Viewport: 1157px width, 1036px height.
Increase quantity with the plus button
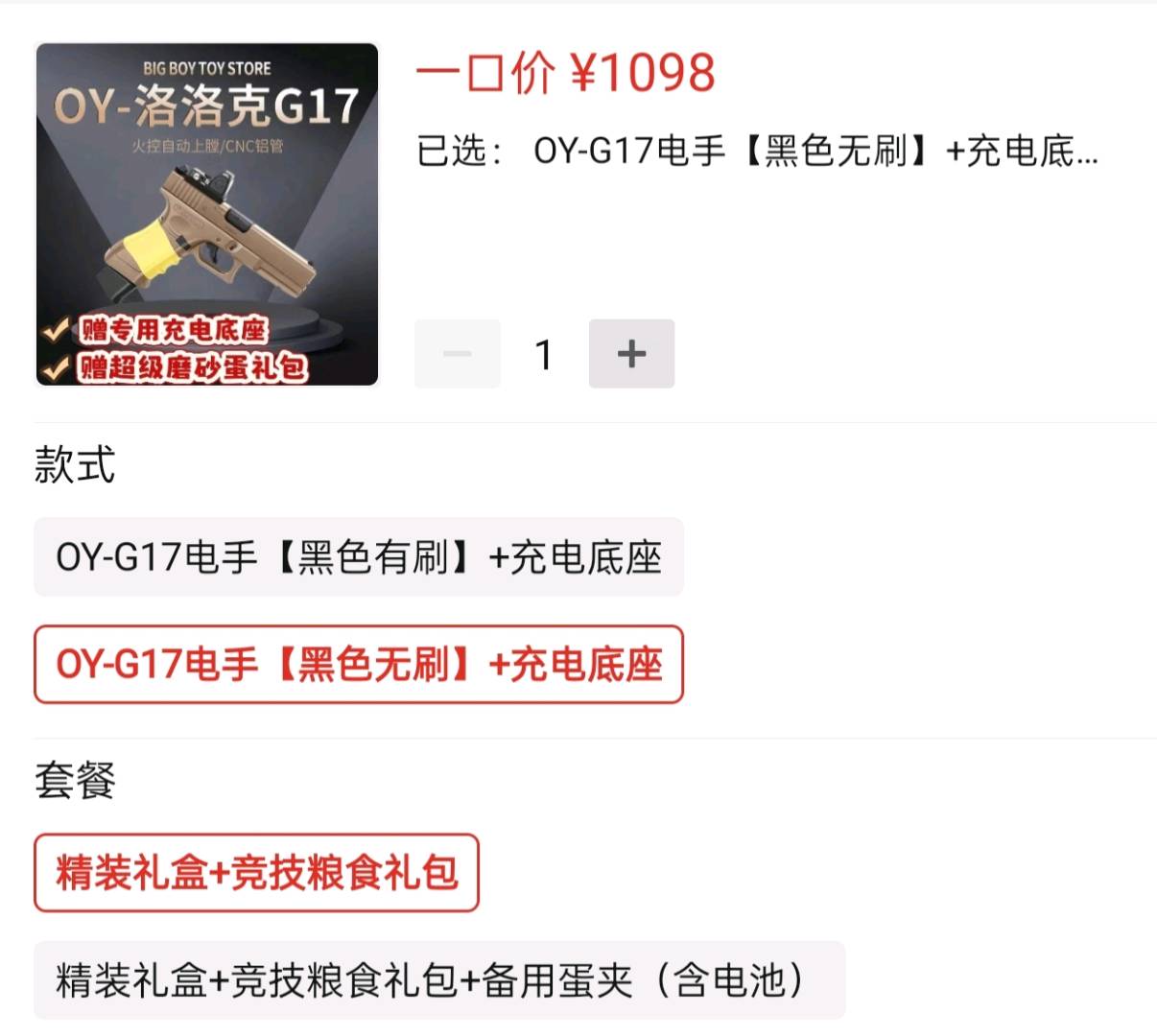tap(631, 354)
